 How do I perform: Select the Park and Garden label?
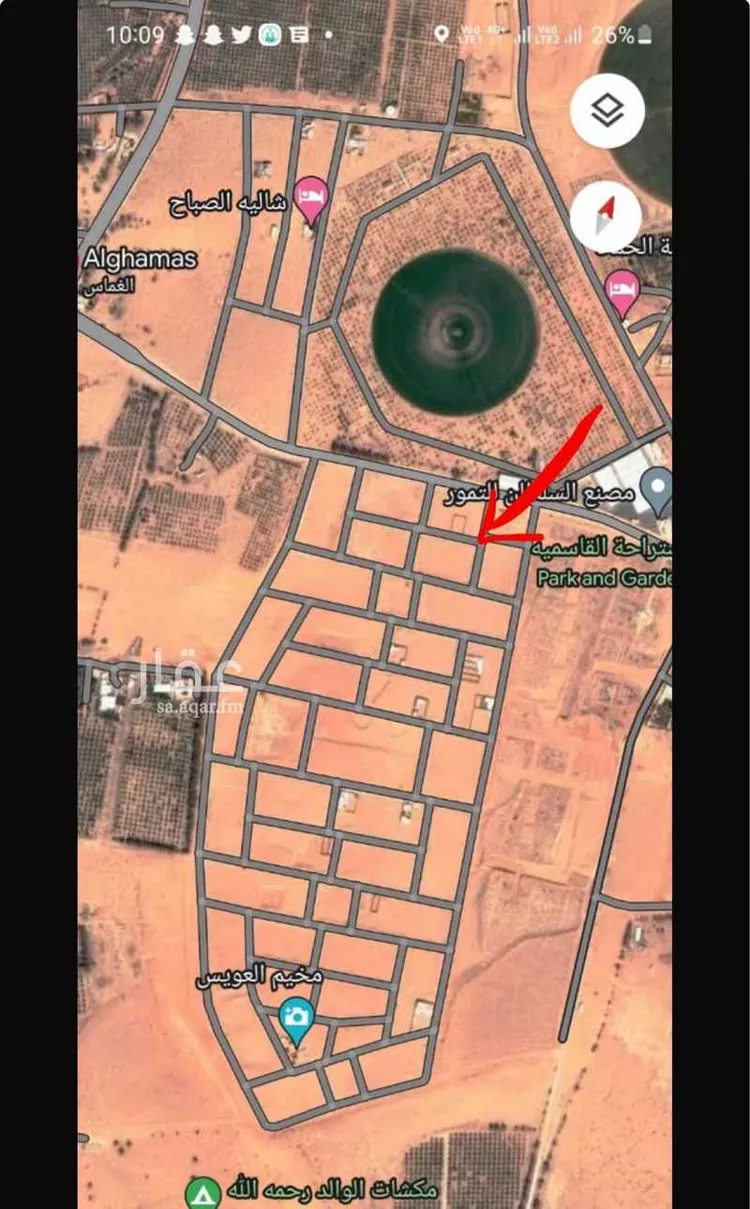coord(604,578)
